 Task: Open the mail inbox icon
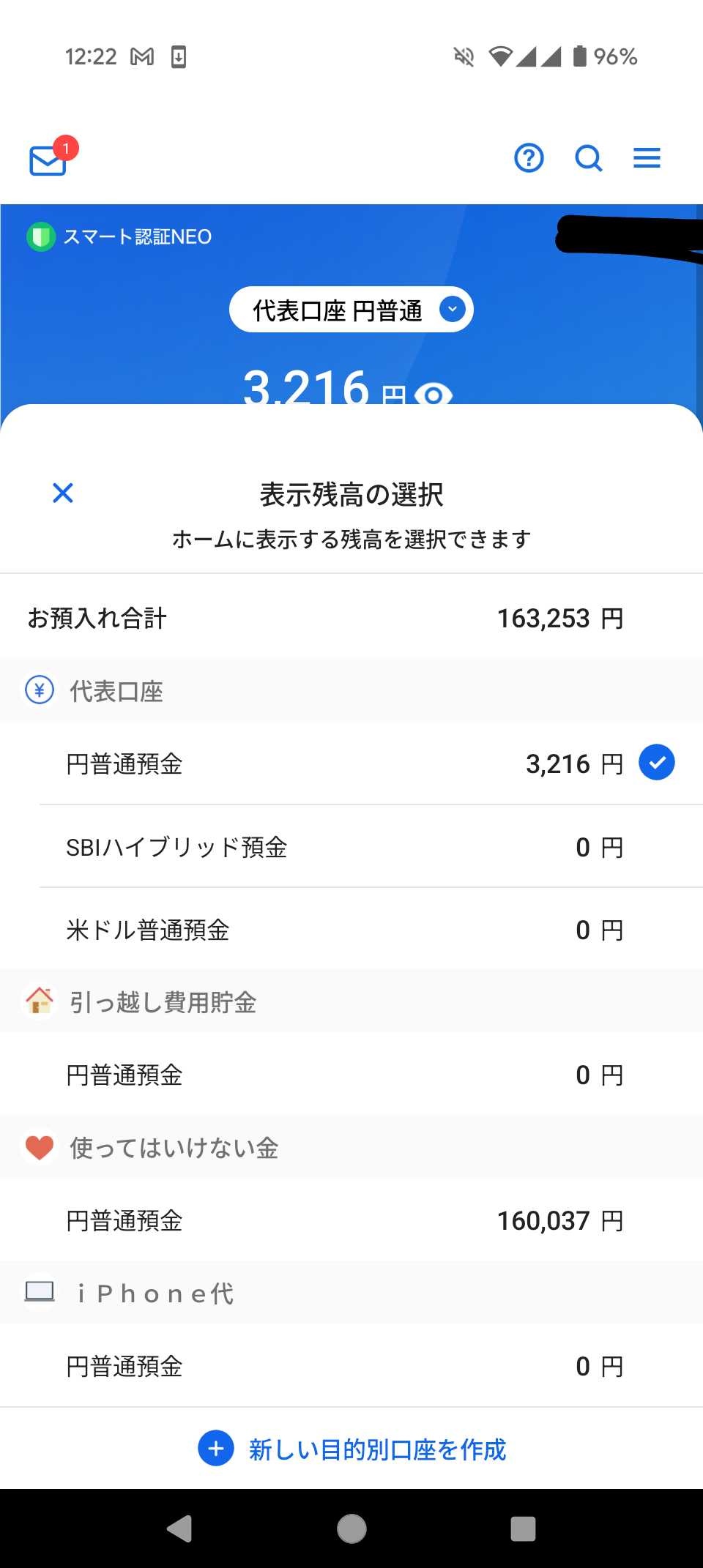click(x=48, y=160)
